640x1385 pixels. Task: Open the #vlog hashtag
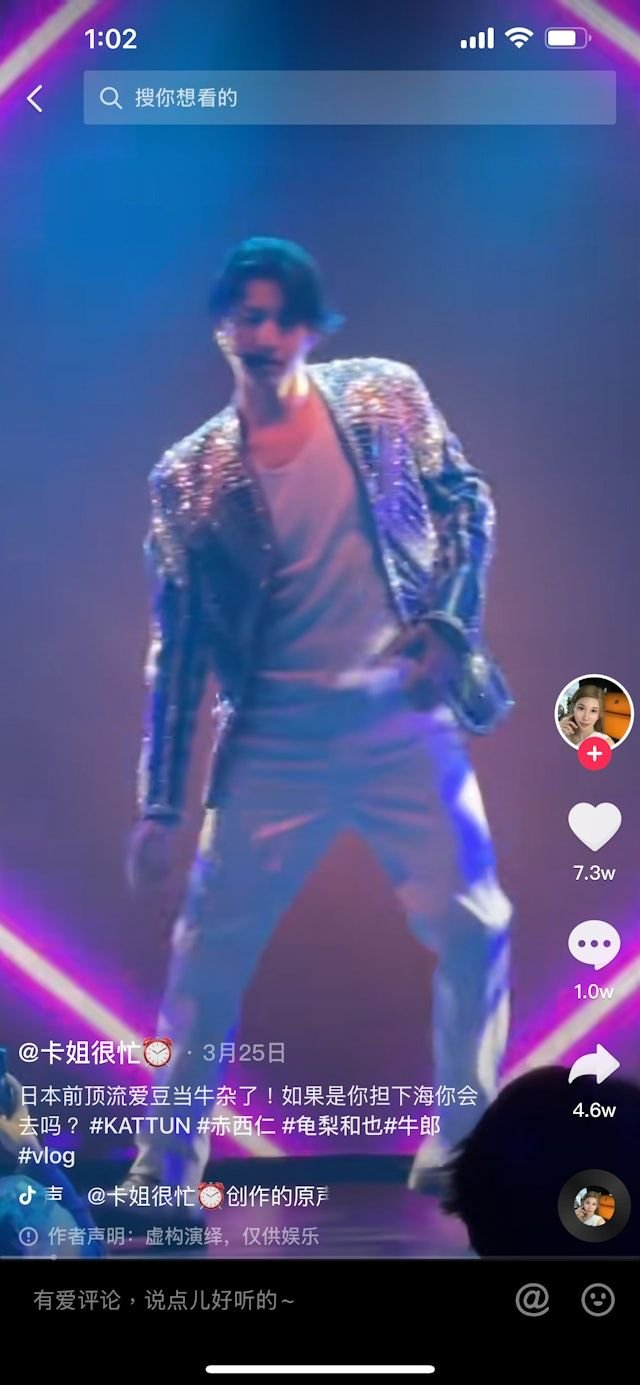[x=47, y=1155]
